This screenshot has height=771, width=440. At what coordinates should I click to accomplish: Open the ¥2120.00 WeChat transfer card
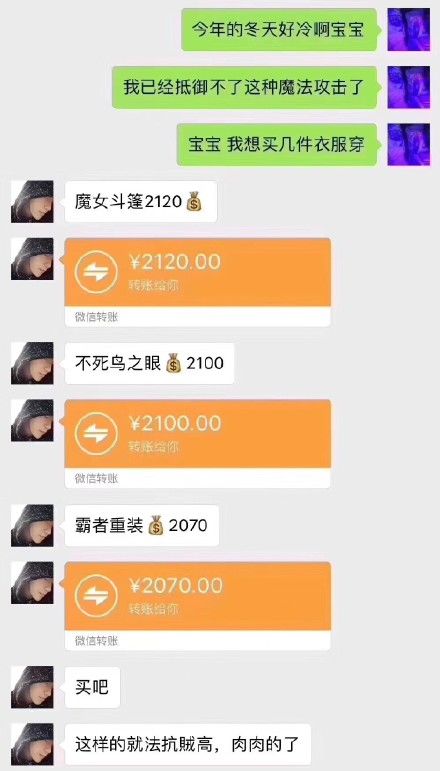coord(198,282)
